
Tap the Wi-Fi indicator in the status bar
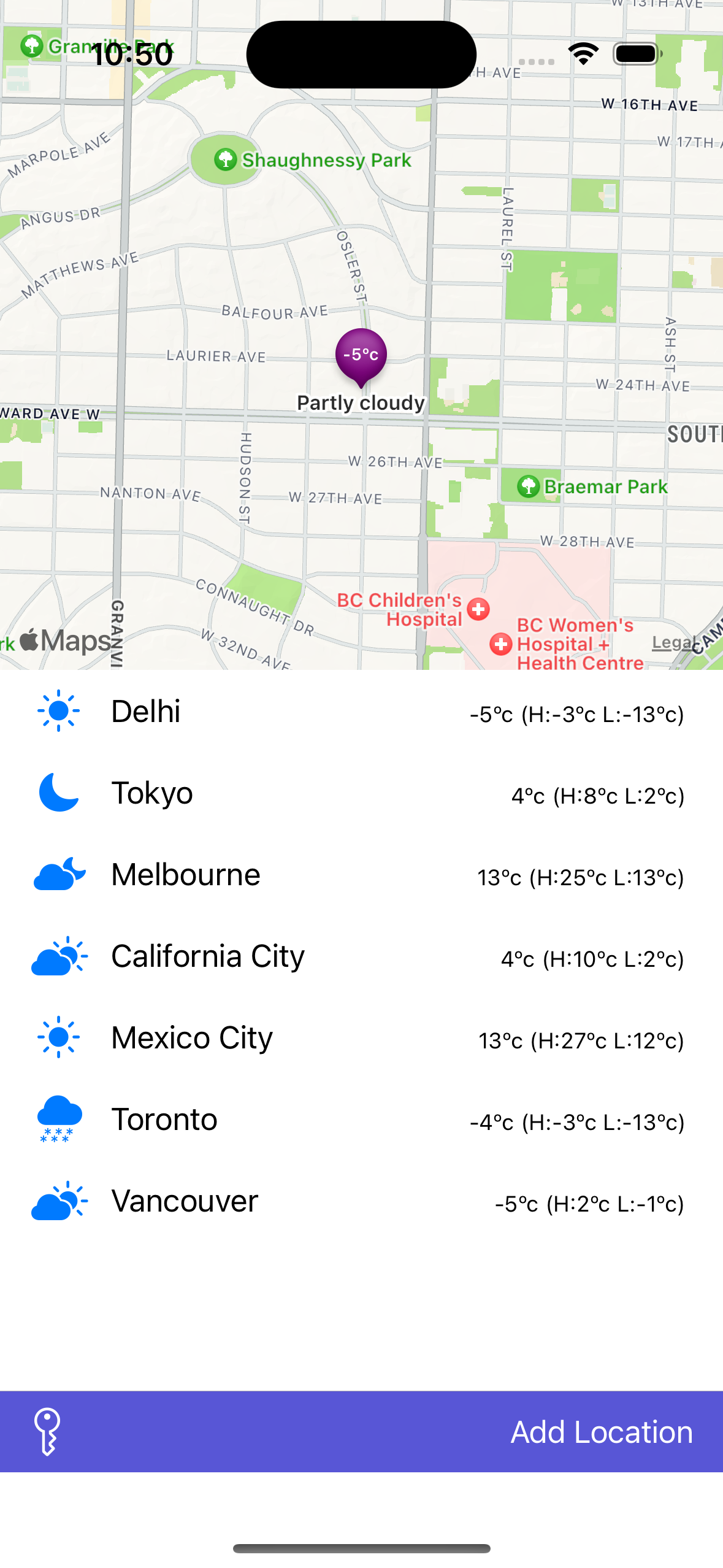[582, 53]
